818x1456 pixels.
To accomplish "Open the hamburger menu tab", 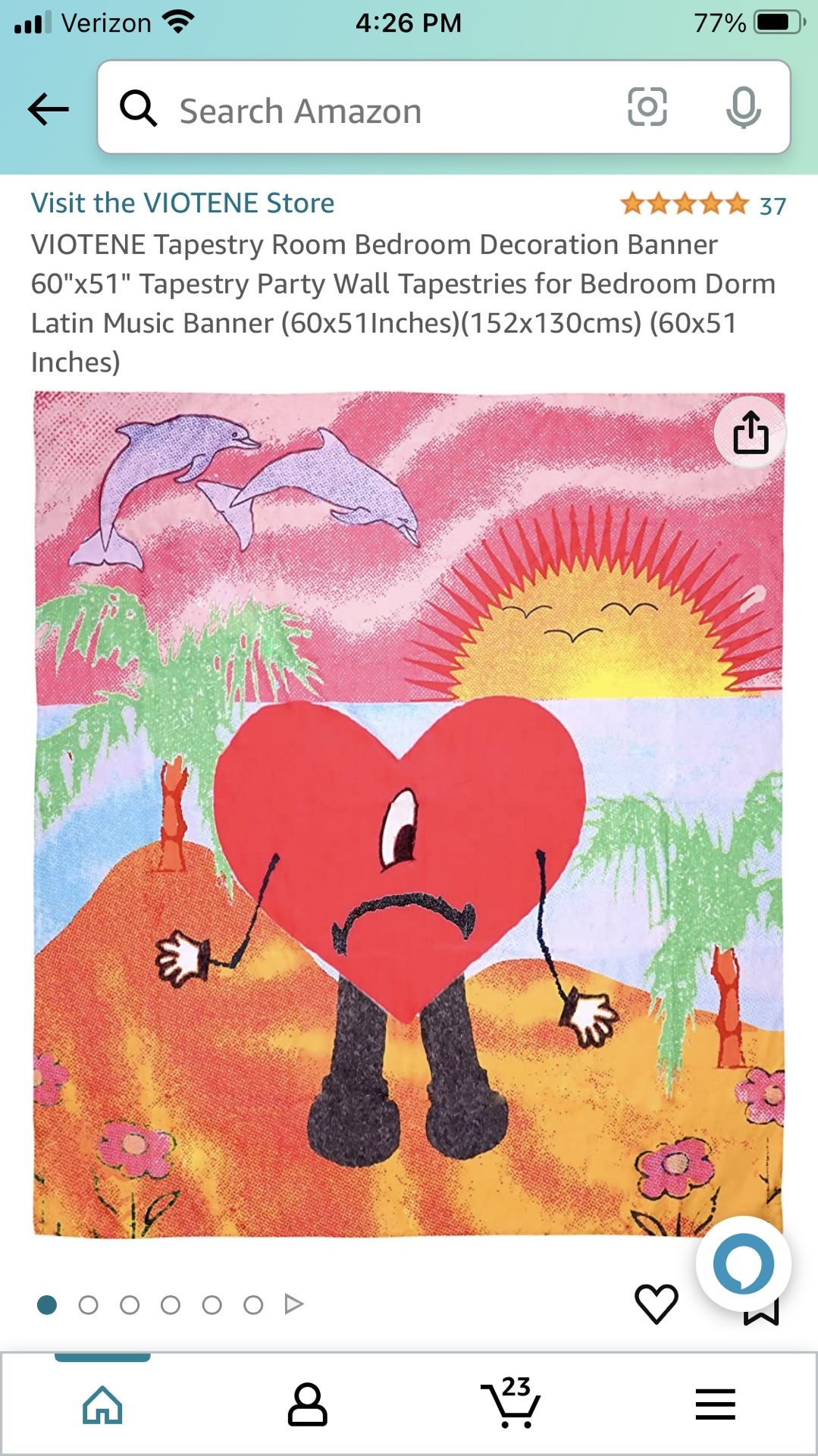I will (x=715, y=1404).
